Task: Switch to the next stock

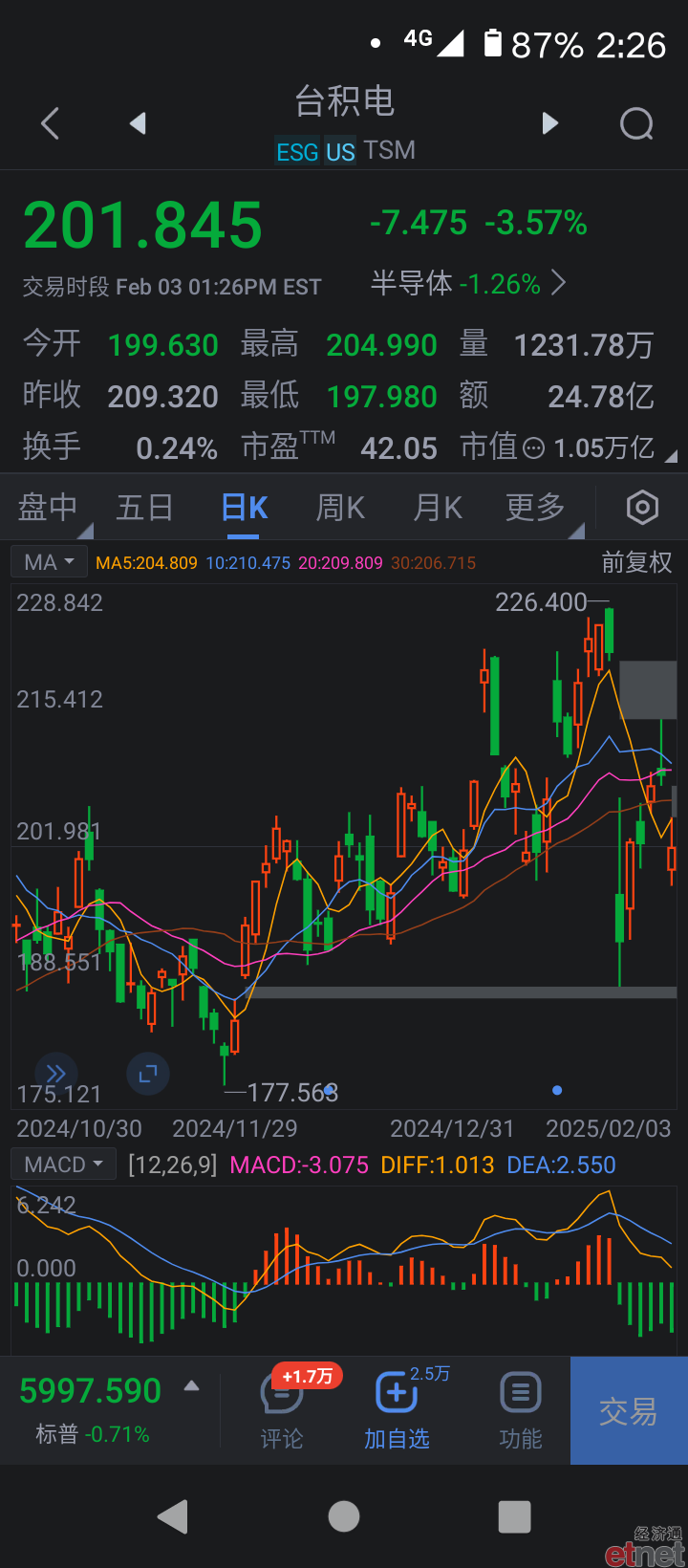Action: (549, 123)
